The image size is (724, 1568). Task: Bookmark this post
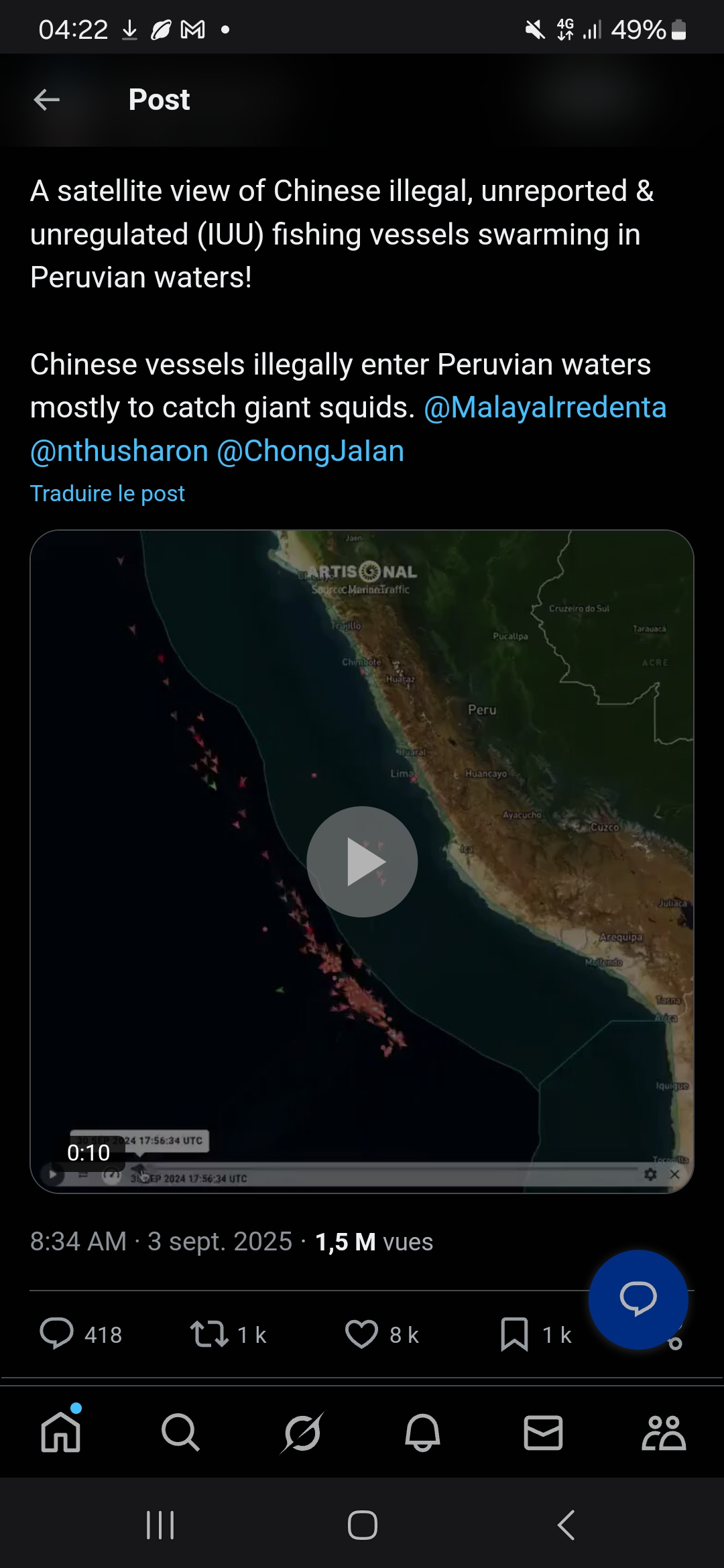(x=514, y=1333)
